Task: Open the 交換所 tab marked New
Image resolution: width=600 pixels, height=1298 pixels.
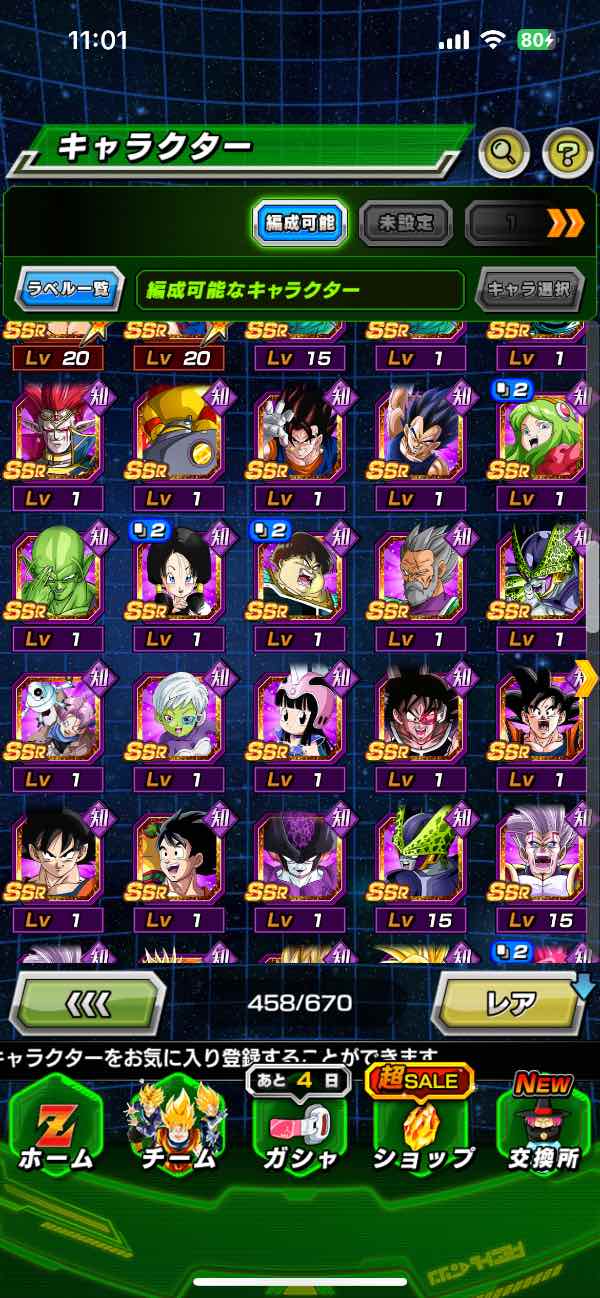Action: (543, 1130)
